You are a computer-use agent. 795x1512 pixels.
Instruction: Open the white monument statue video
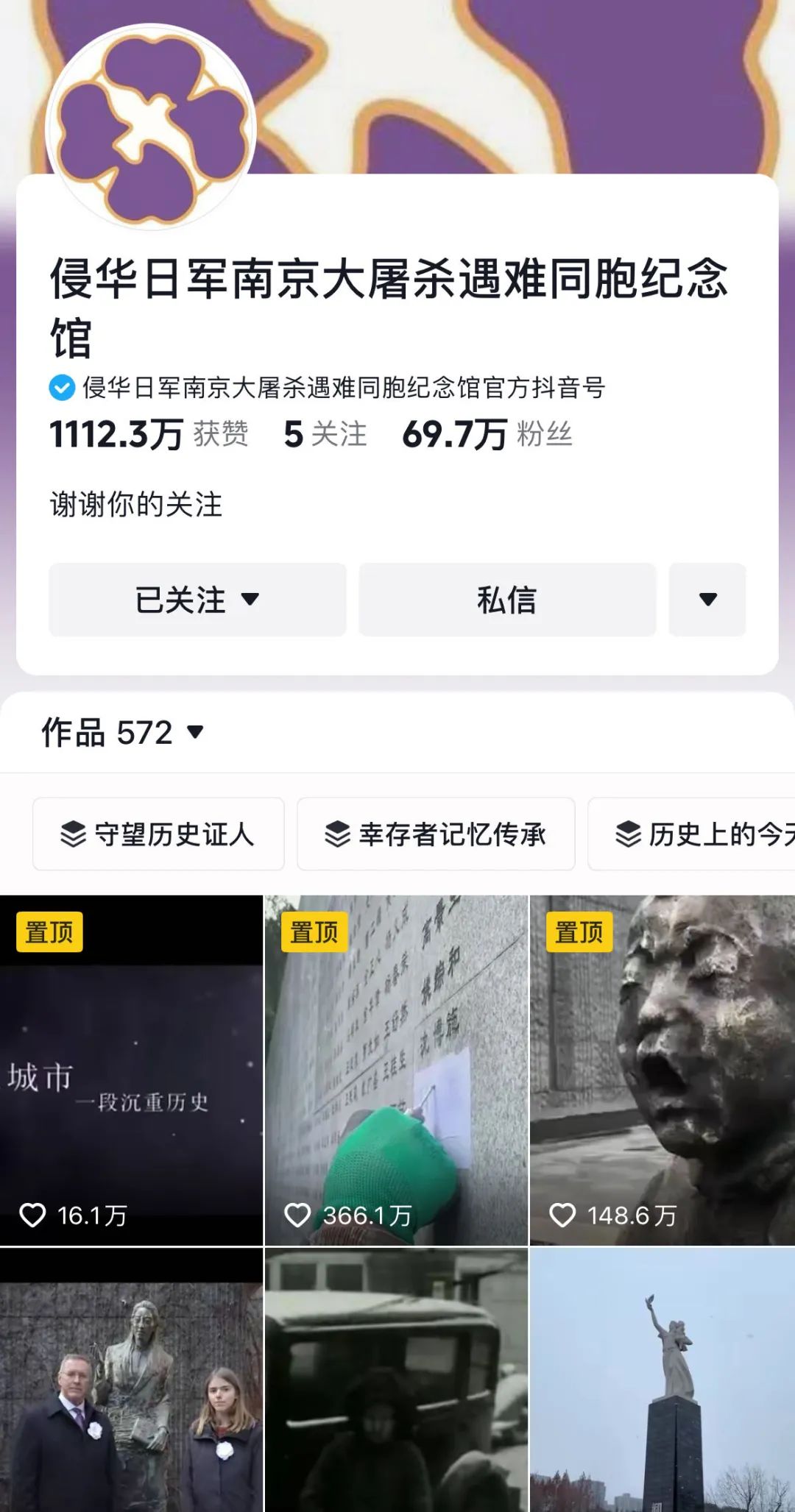coord(662,1380)
